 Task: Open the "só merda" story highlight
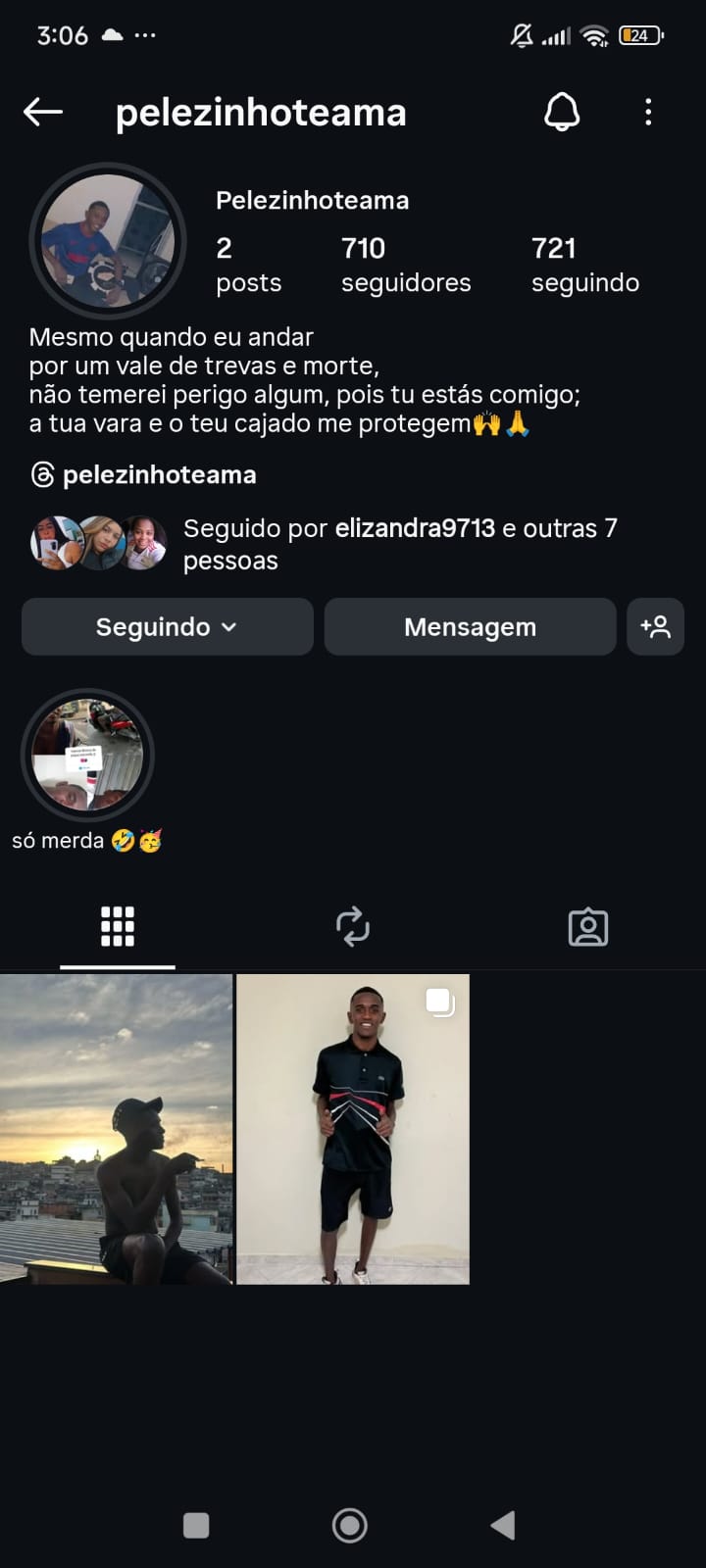coord(87,756)
